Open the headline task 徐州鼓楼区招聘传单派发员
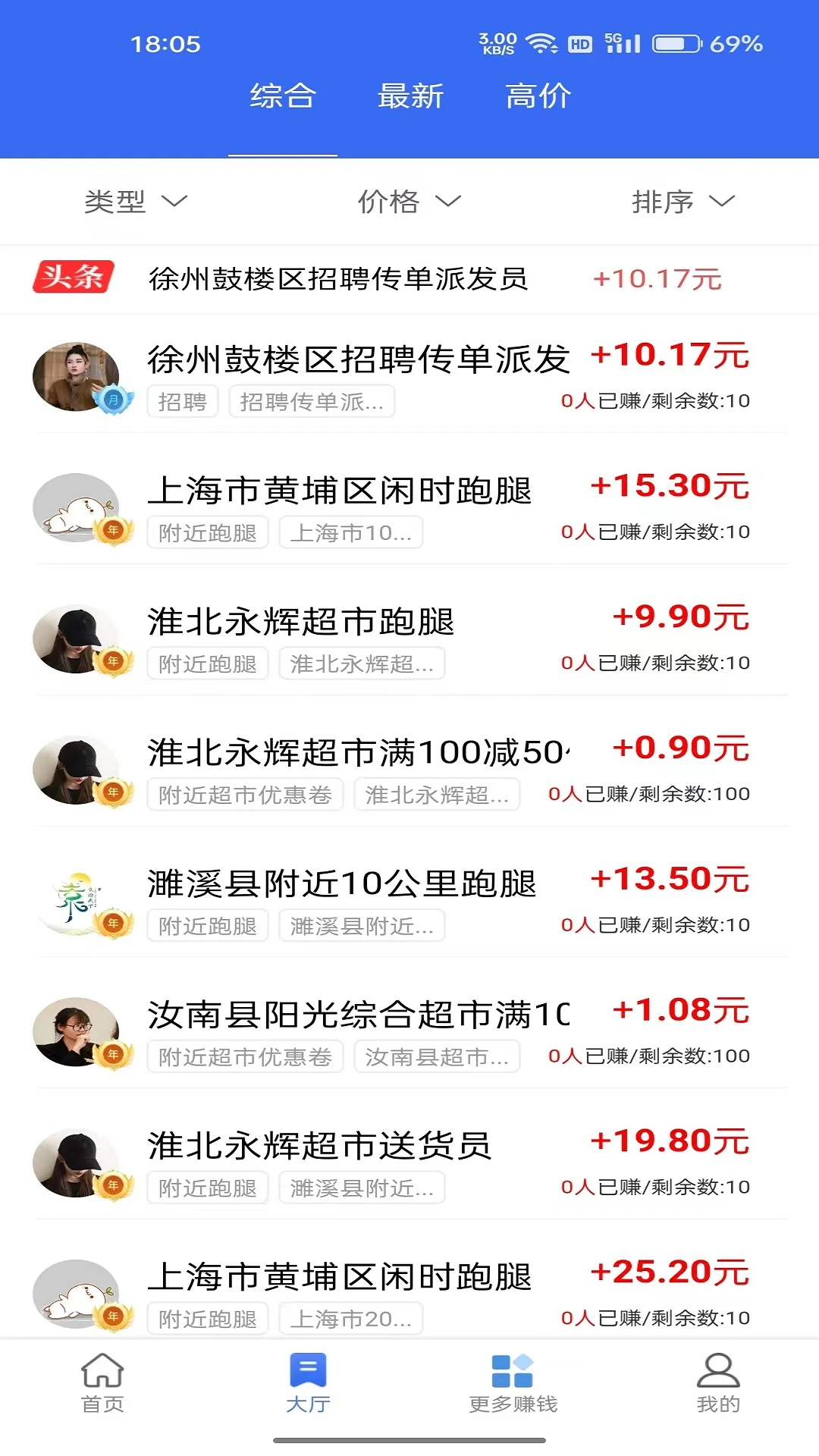 336,278
